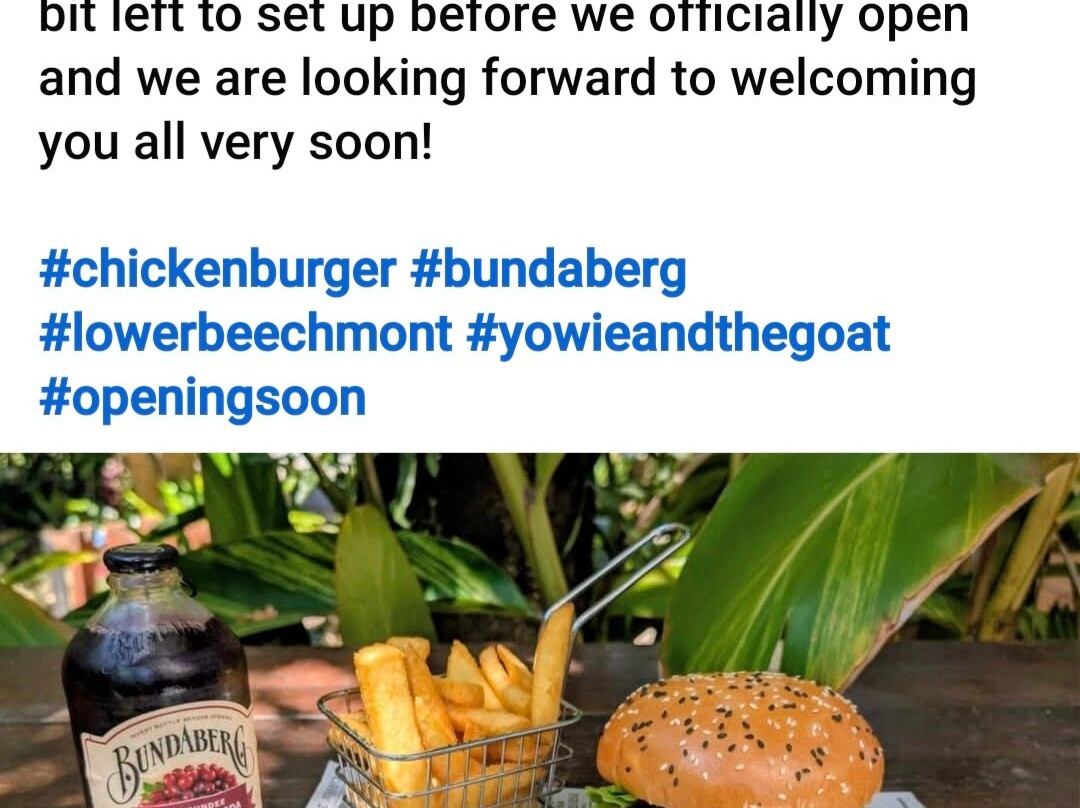The width and height of the screenshot is (1080, 808).
Task: Open the #bundaberg hashtag link
Action: [x=548, y=271]
